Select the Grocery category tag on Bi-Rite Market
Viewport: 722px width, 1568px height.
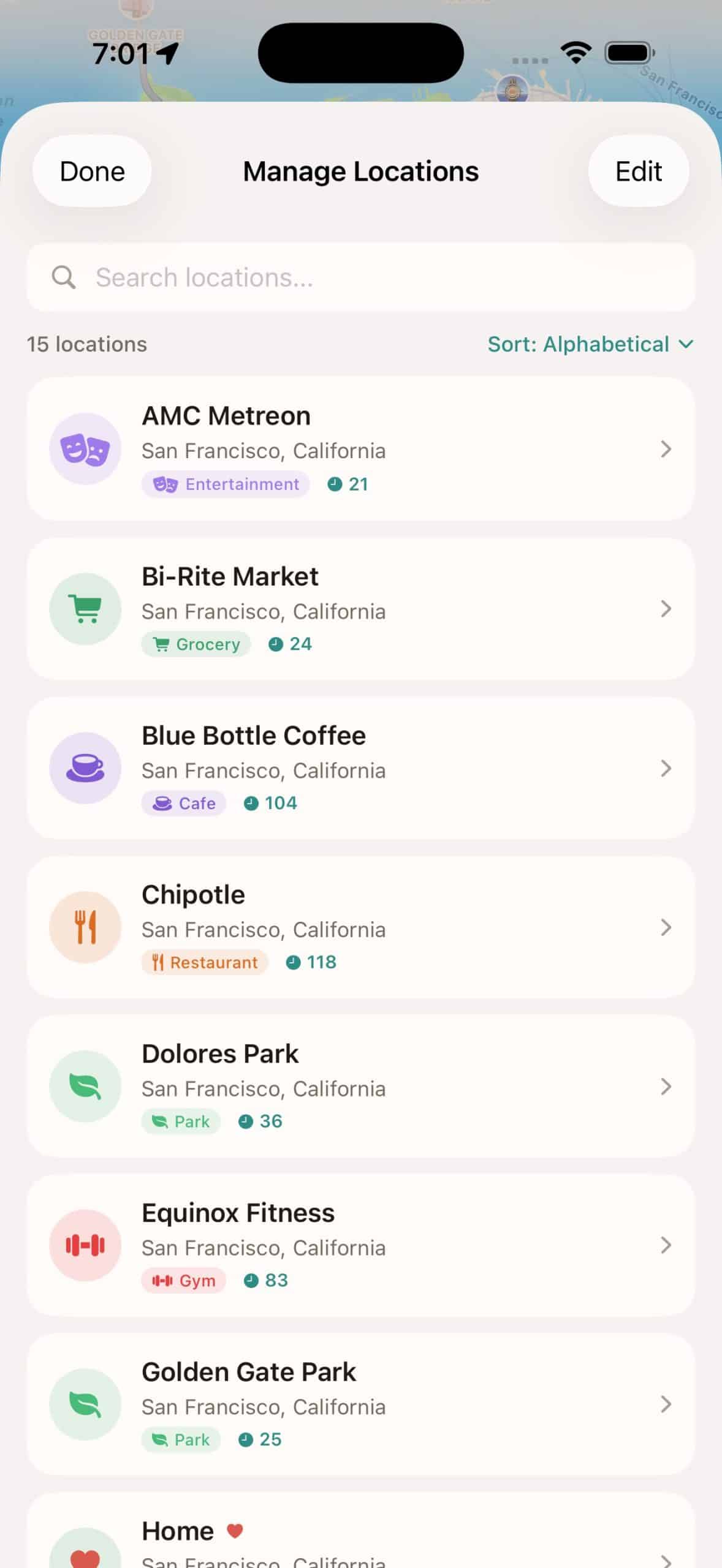click(197, 644)
